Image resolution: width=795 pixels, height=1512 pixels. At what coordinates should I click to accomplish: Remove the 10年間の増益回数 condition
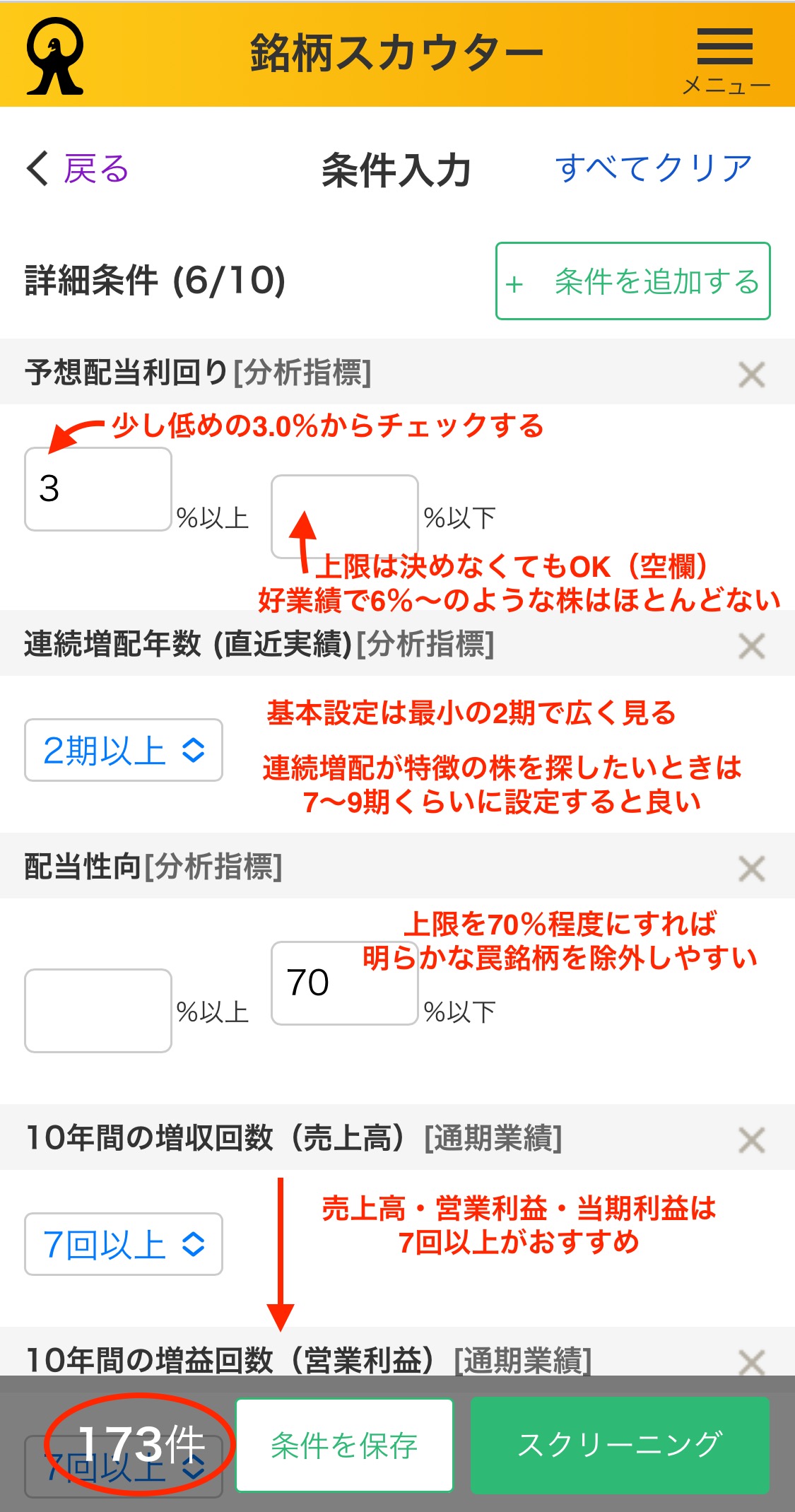tap(751, 1361)
